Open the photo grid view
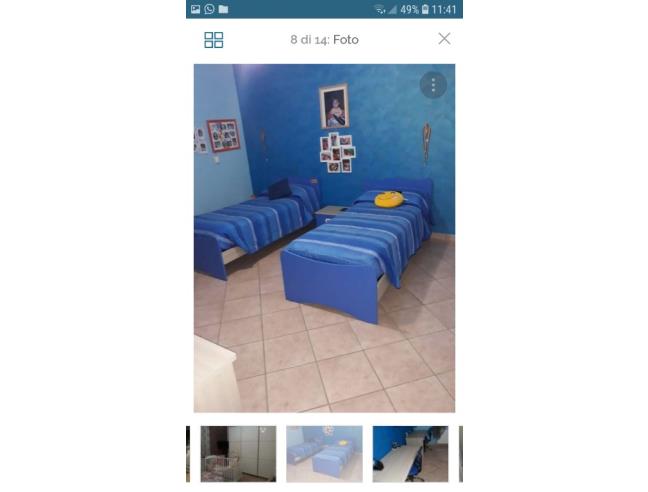The width and height of the screenshot is (648, 492). click(213, 40)
